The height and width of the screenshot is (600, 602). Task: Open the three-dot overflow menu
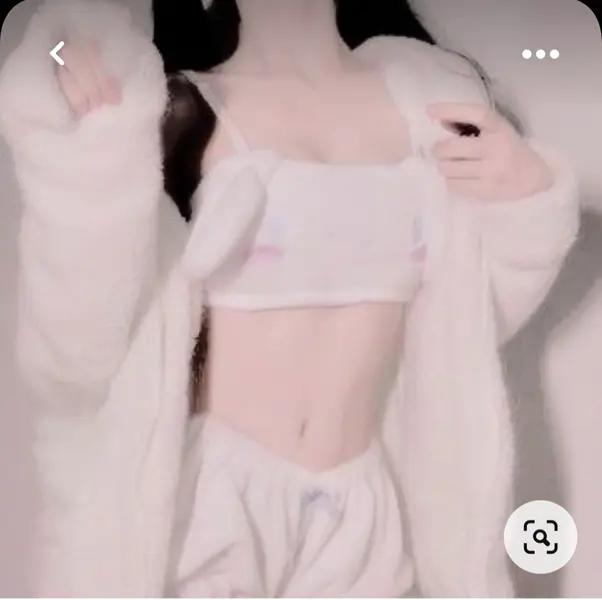pos(540,55)
